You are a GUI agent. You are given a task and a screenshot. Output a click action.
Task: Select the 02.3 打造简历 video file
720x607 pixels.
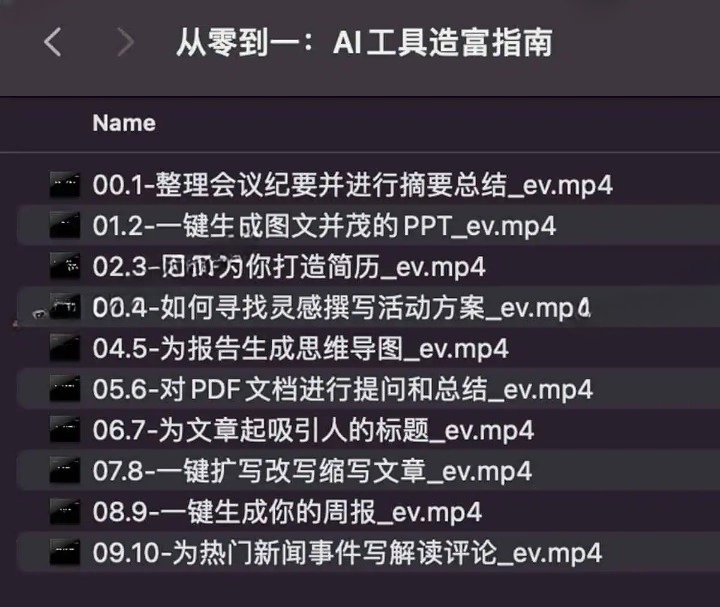click(x=289, y=267)
